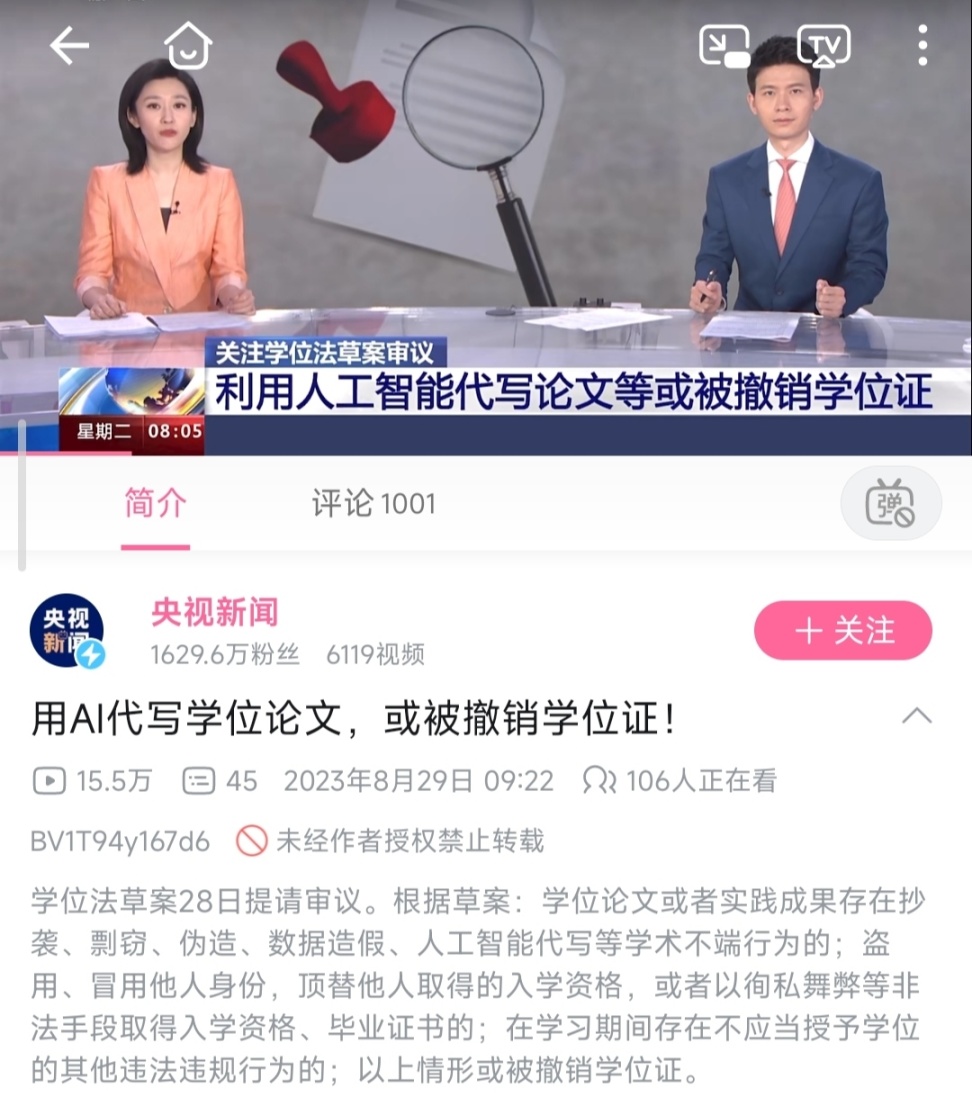
Task: Switch the video to picture-in-picture mode
Action: [x=725, y=46]
